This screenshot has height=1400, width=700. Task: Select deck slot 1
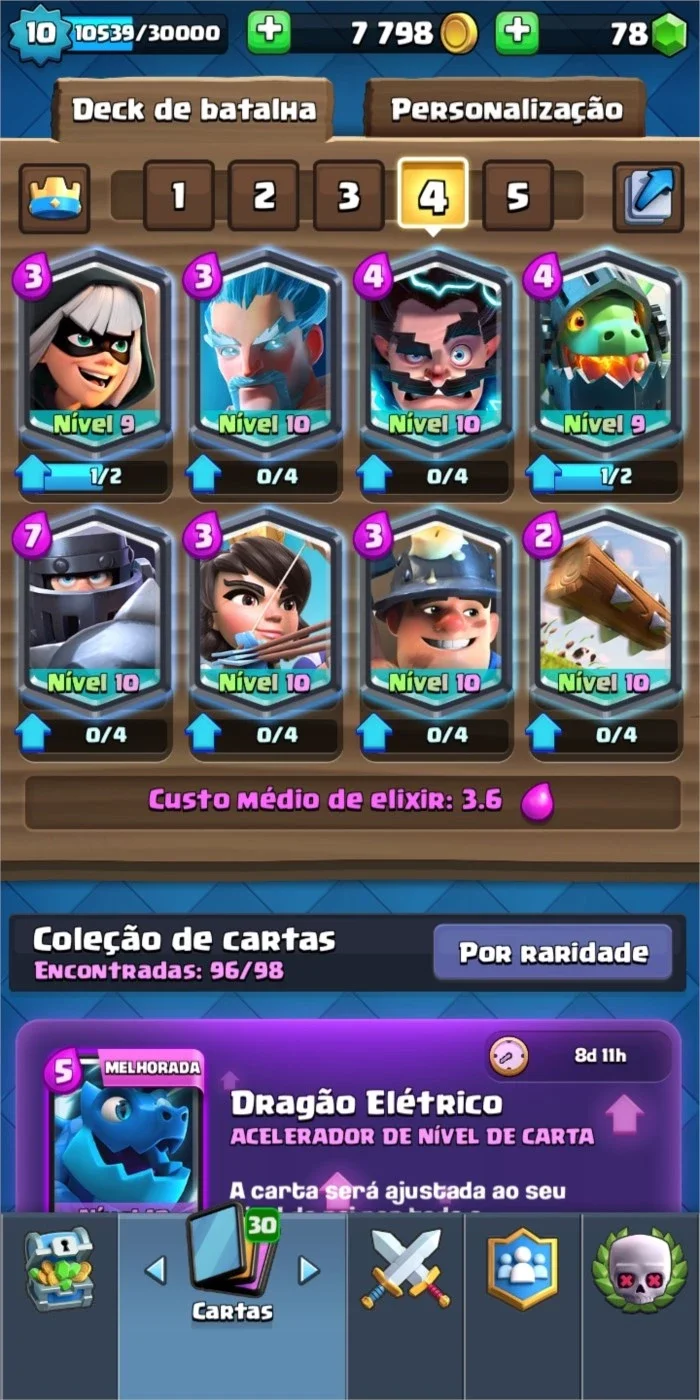point(179,196)
